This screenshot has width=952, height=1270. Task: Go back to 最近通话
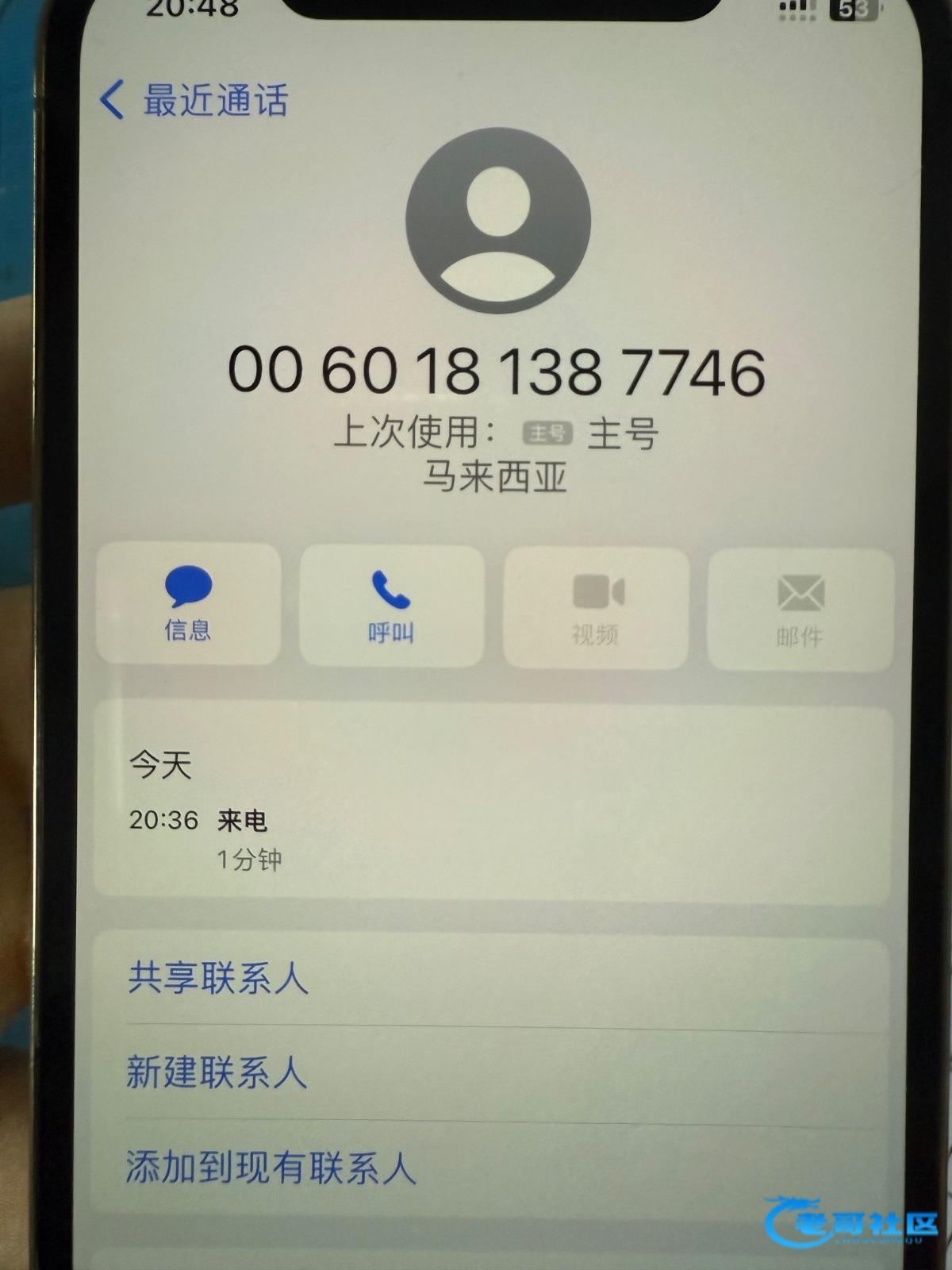point(194,101)
